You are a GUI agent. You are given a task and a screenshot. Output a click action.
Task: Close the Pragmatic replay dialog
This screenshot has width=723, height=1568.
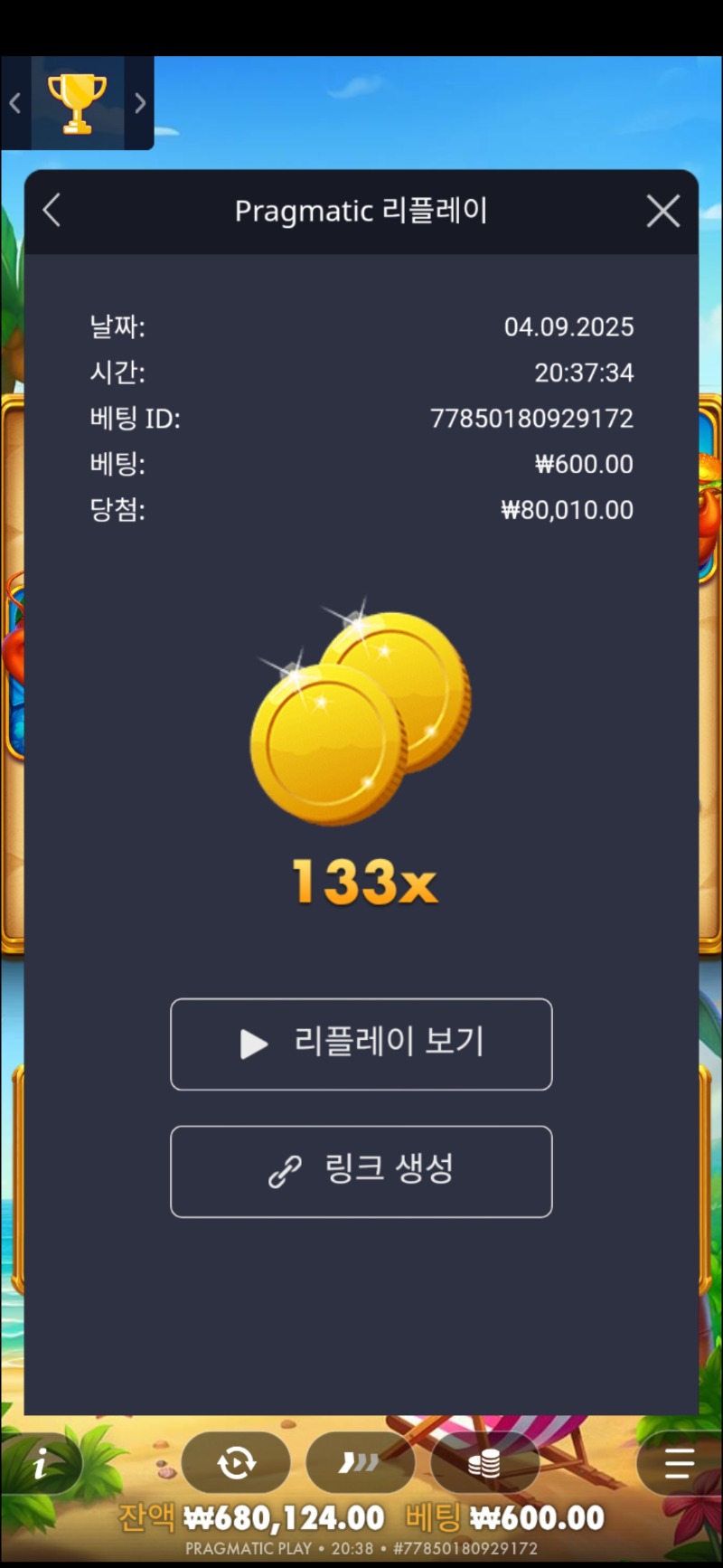662,212
